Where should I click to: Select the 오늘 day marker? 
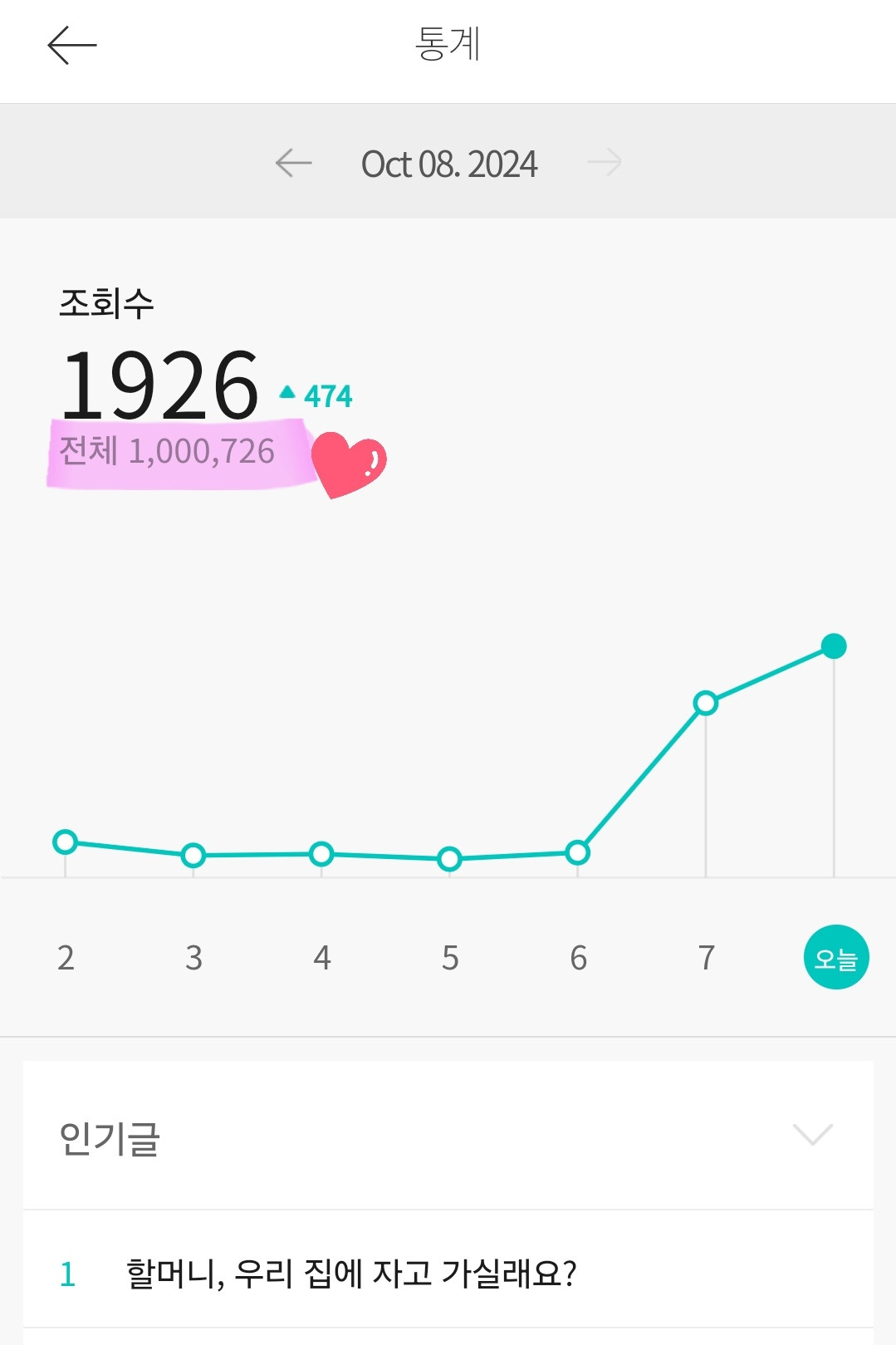[836, 957]
